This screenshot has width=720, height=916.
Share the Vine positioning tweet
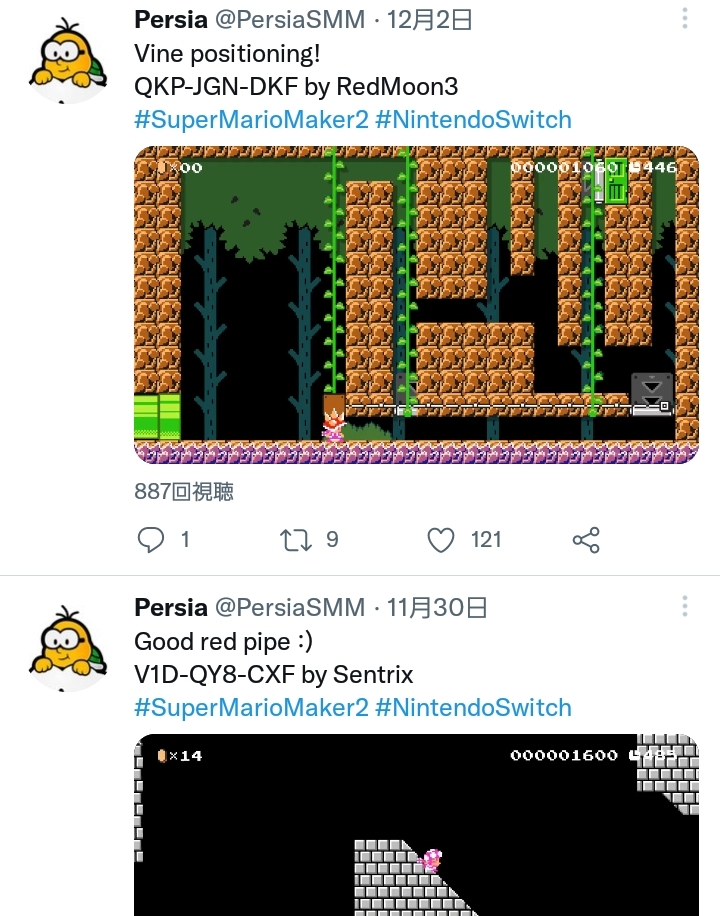(585, 540)
